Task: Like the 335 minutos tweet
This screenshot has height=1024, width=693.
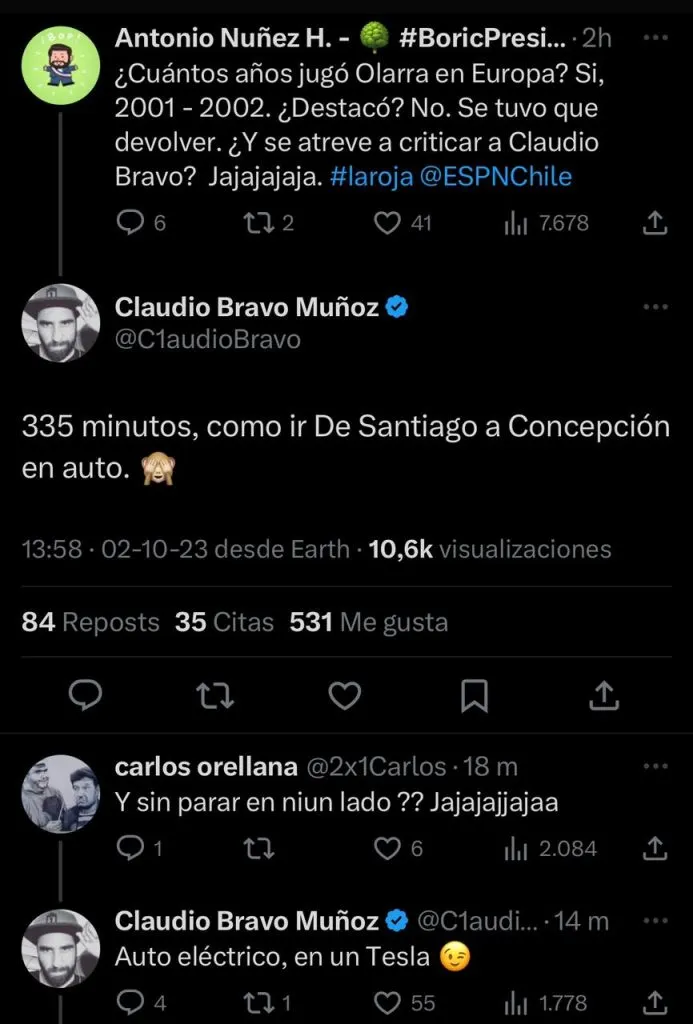Action: (x=345, y=694)
